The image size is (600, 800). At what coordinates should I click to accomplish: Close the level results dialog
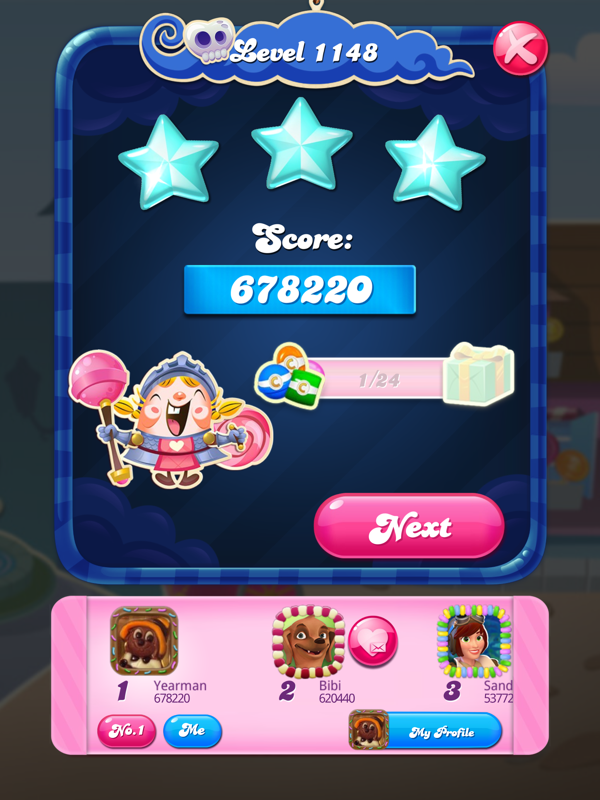tap(520, 47)
